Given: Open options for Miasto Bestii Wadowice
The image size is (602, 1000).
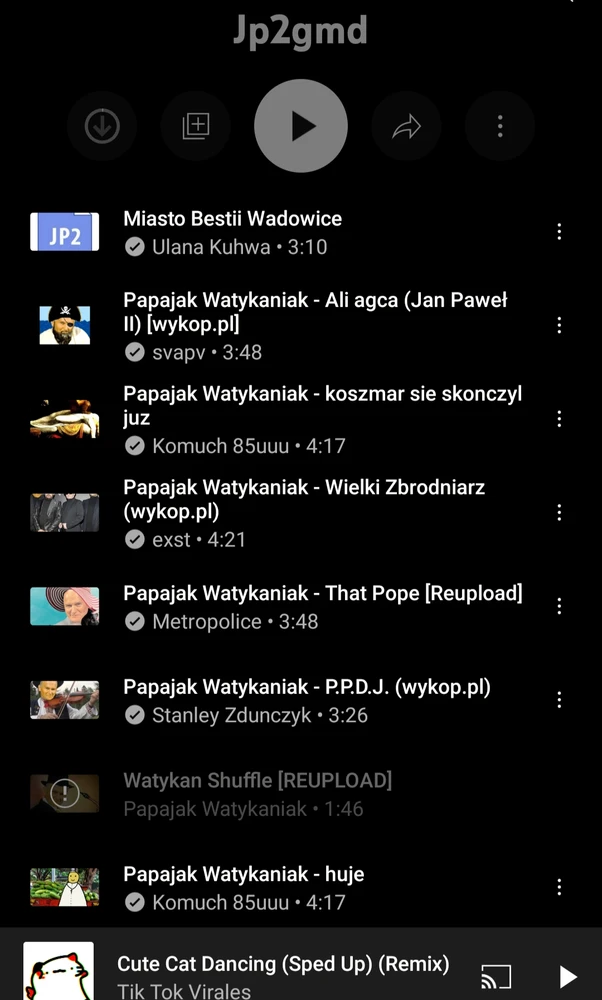Looking at the screenshot, I should (x=559, y=232).
